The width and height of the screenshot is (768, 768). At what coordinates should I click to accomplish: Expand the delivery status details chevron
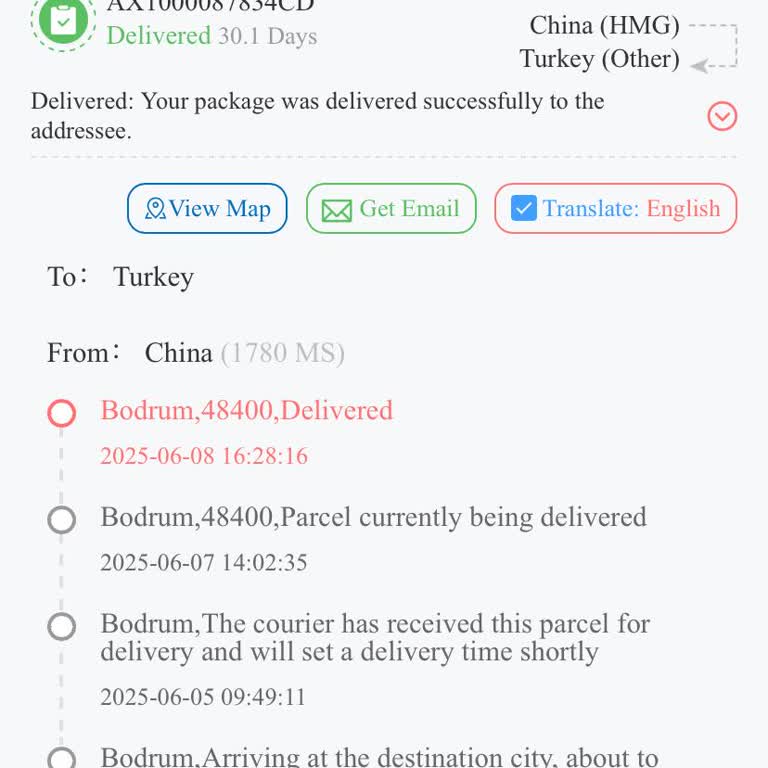click(722, 117)
